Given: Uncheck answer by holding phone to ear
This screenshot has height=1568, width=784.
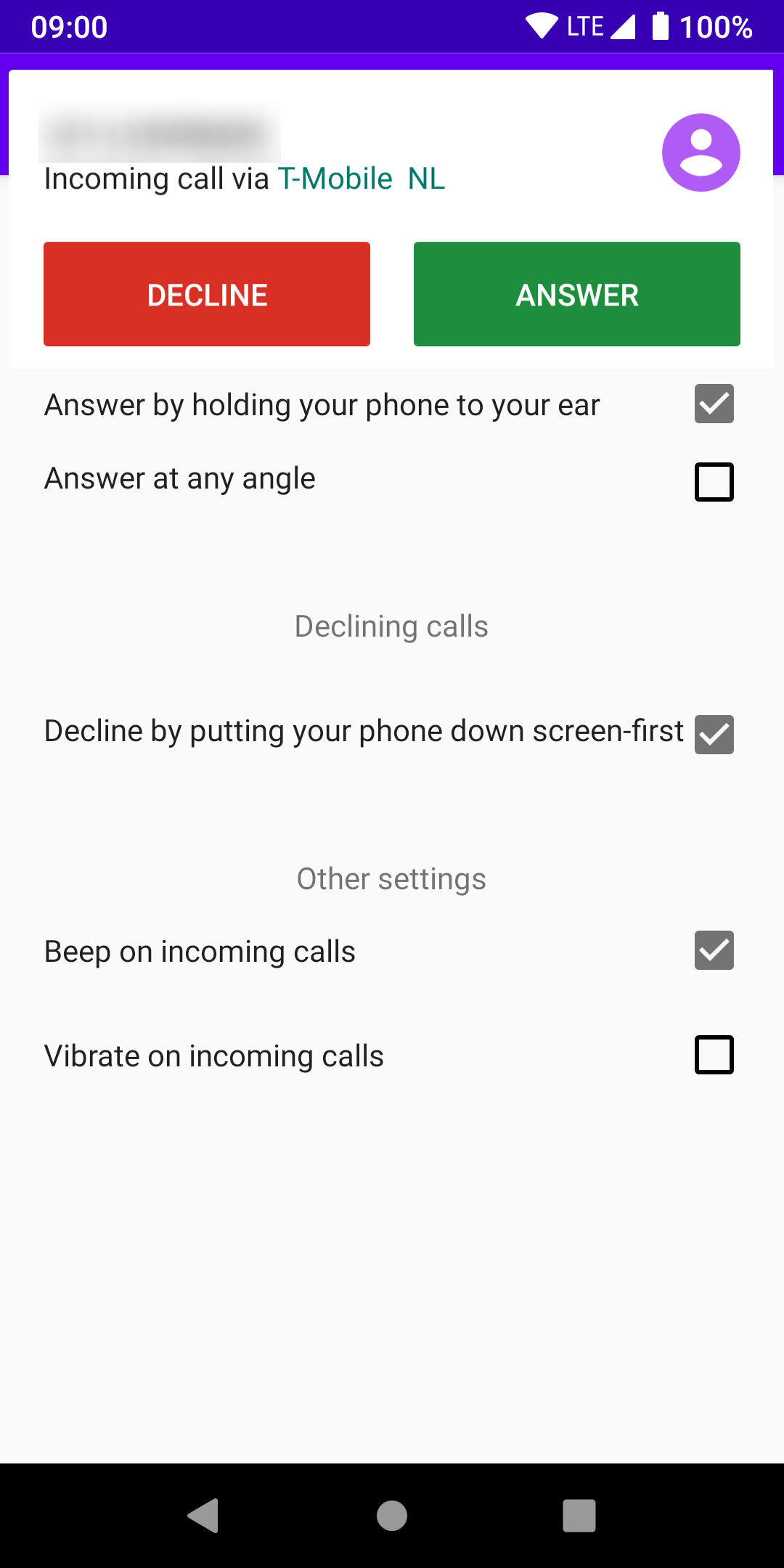Looking at the screenshot, I should tap(714, 404).
